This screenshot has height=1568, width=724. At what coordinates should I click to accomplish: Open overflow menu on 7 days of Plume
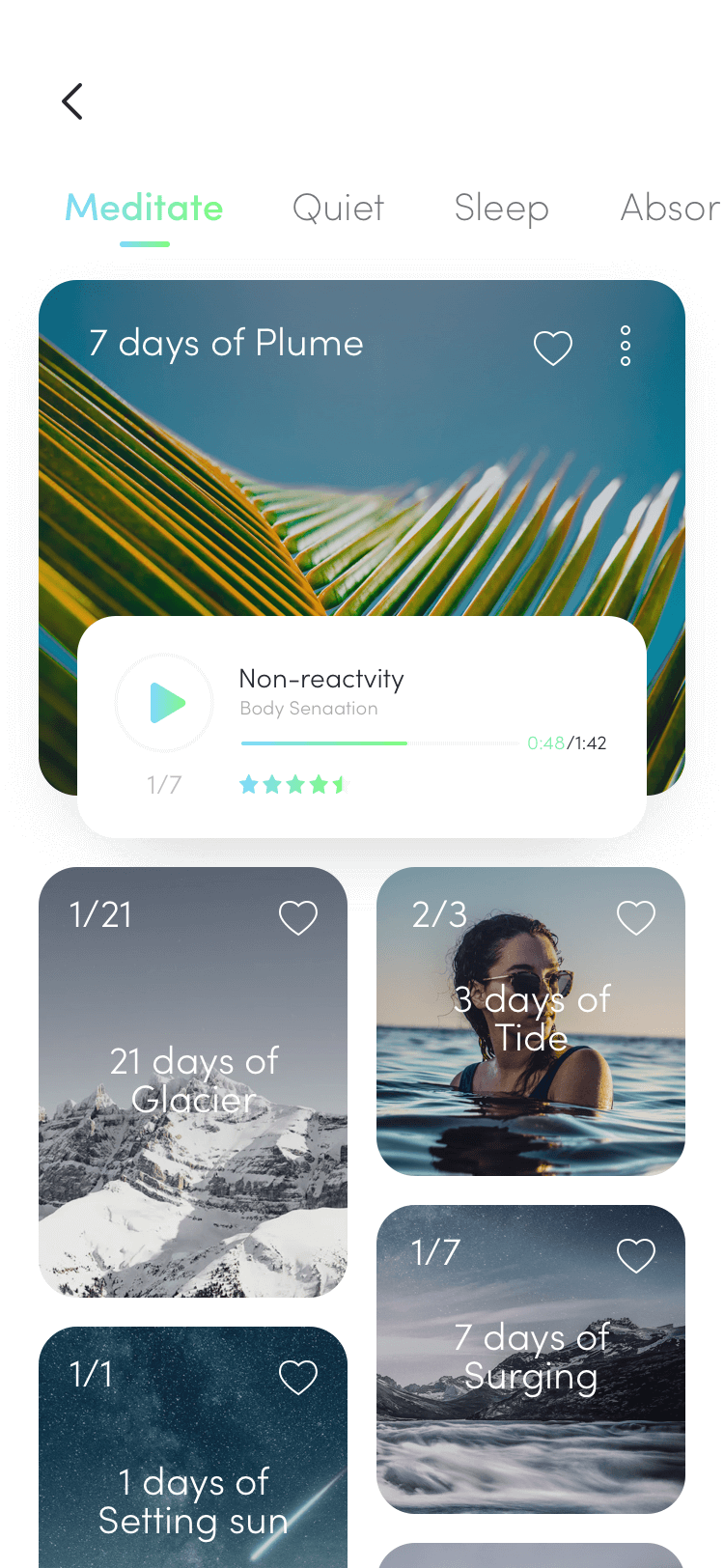click(x=626, y=346)
